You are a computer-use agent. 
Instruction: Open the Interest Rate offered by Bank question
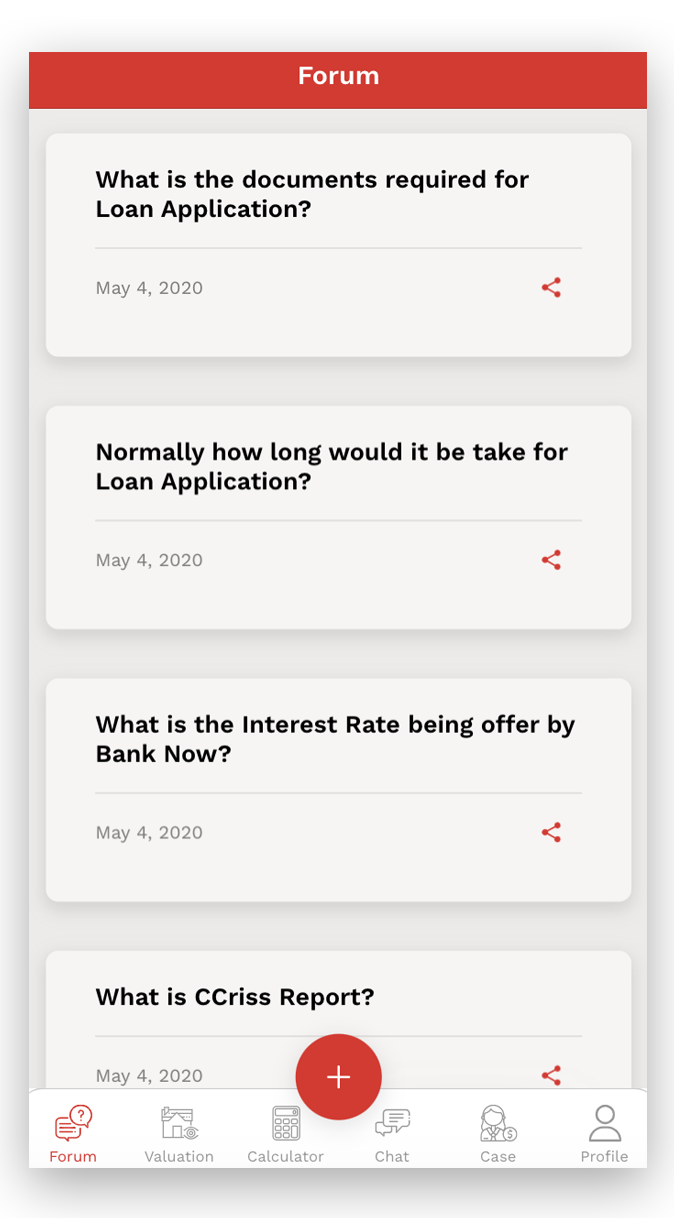coord(335,739)
